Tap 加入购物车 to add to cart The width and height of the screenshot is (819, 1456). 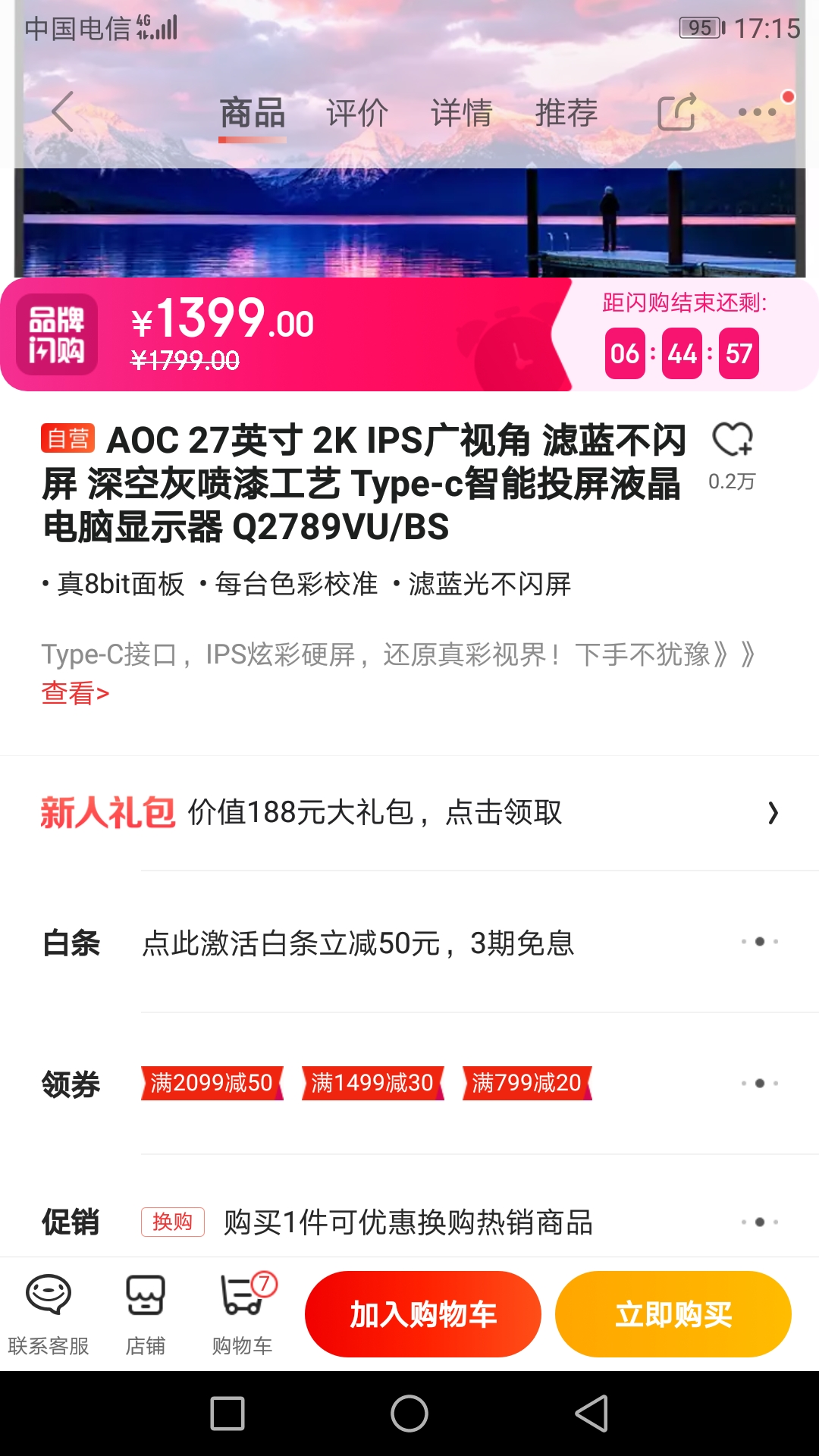tap(423, 1314)
